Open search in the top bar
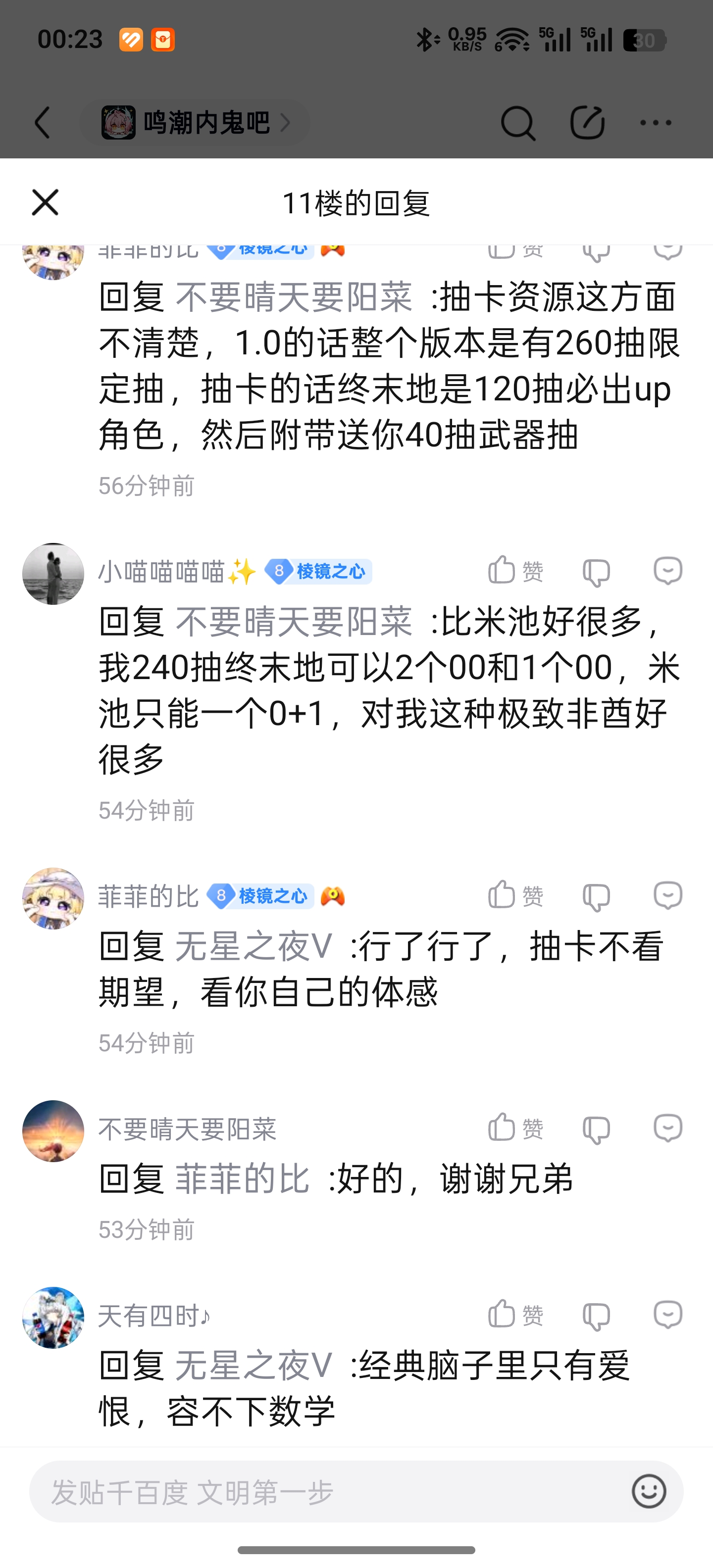 click(x=517, y=123)
